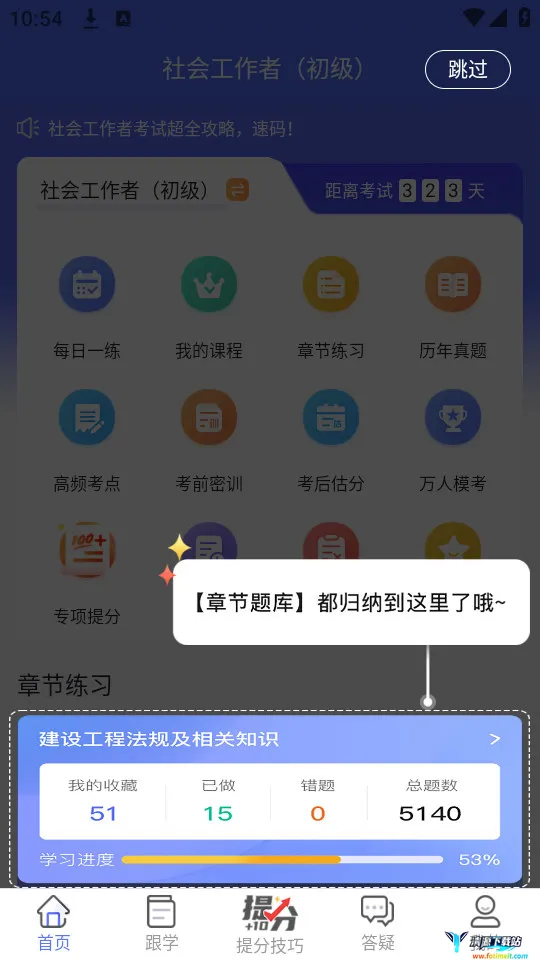
Task: Switch to the 跟学 tab
Action: point(162,923)
